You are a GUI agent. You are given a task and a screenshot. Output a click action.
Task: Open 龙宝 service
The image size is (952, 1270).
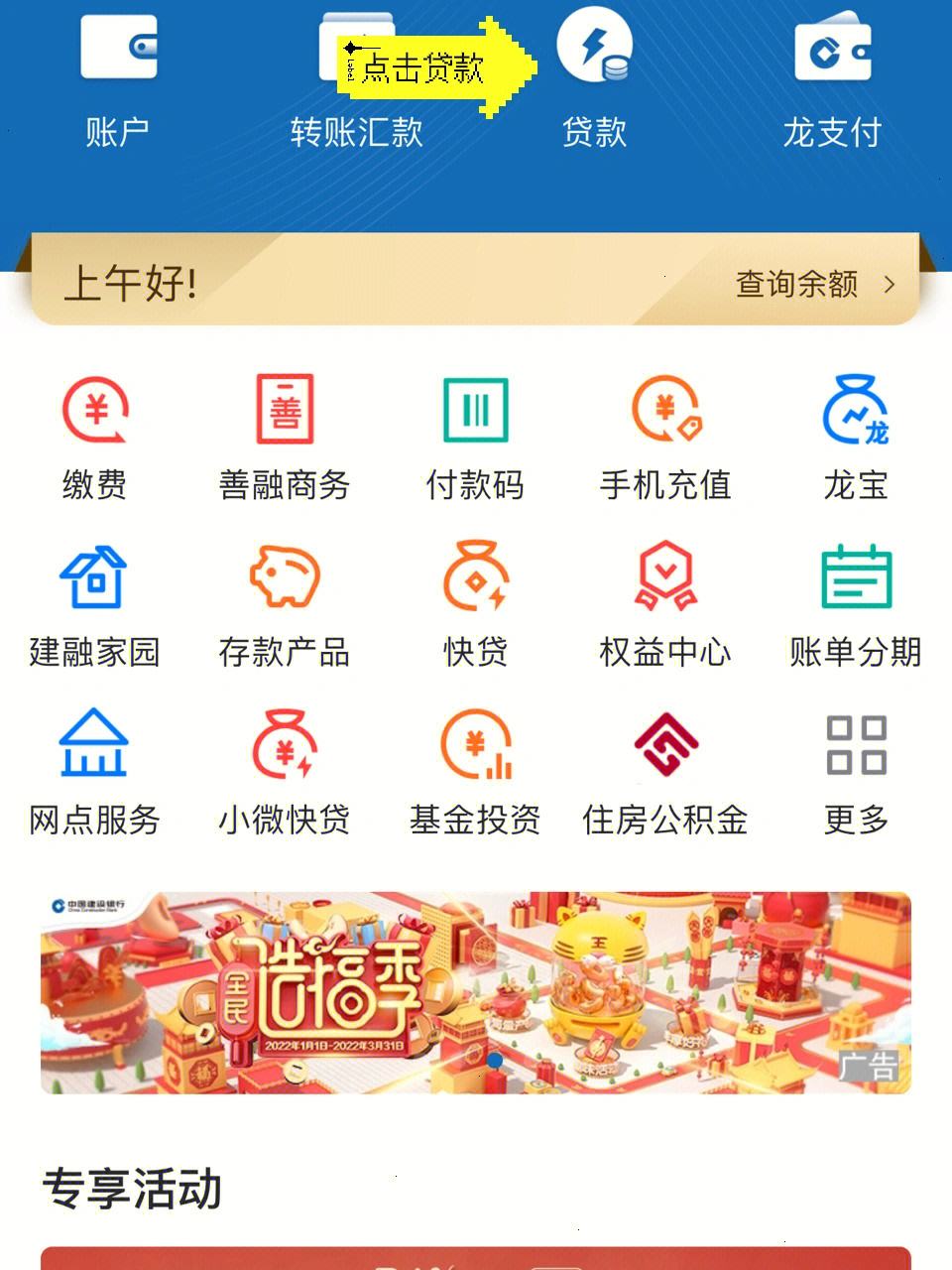(x=856, y=437)
